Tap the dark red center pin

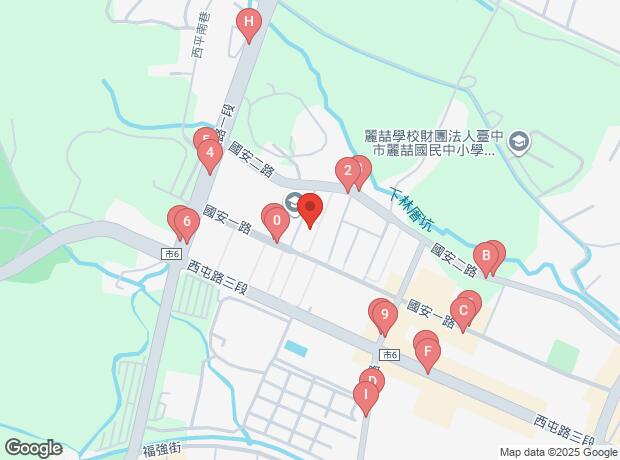310,210
